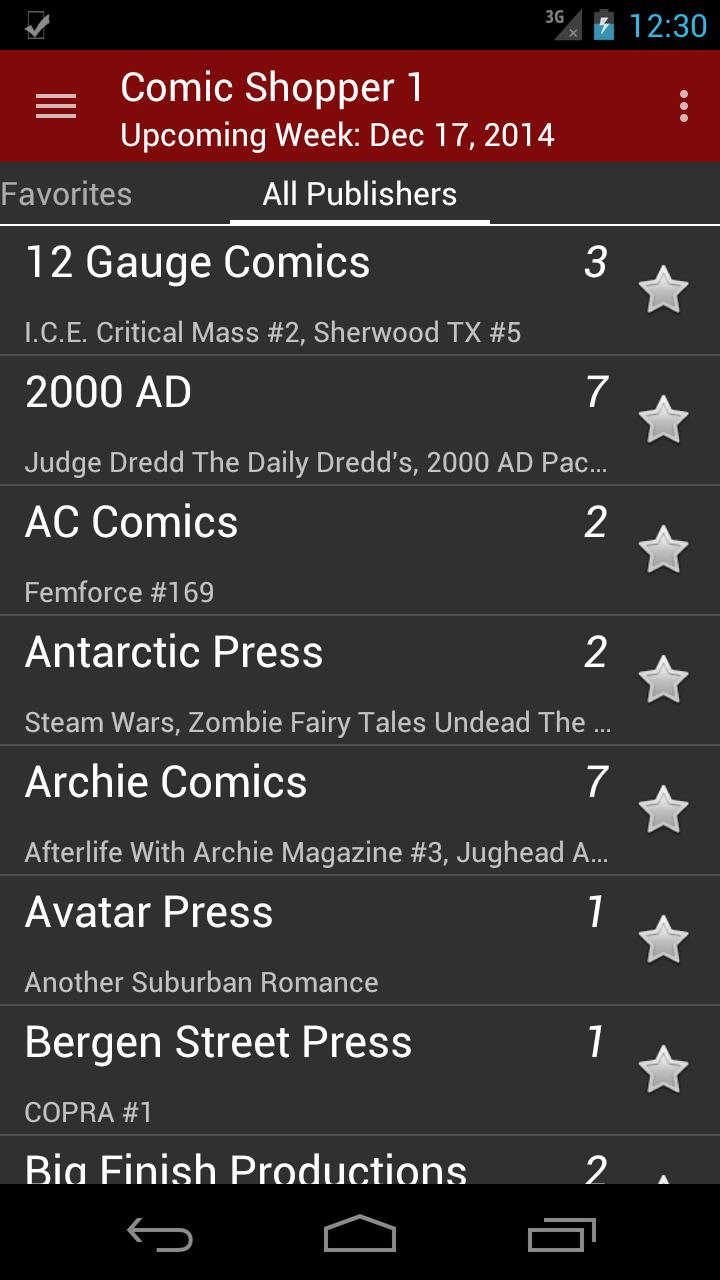
Task: Open the navigation drawer menu
Action: point(56,106)
